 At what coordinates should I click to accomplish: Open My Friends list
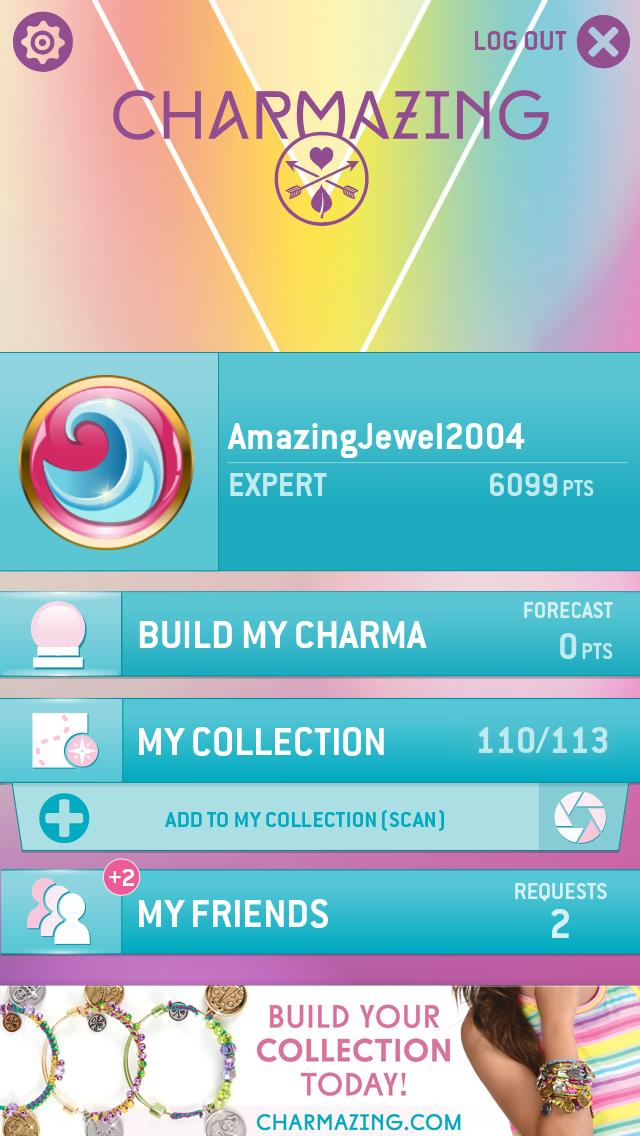(320, 912)
